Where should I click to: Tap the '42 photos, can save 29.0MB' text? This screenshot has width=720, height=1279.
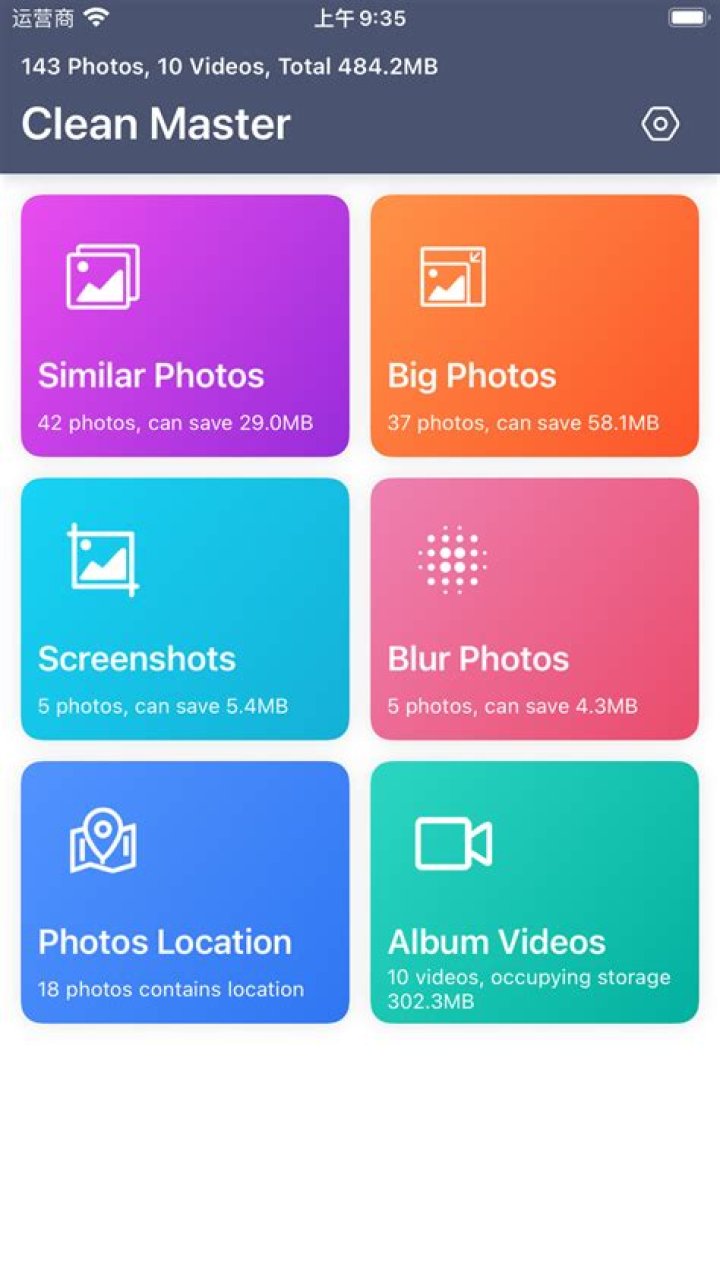point(165,422)
